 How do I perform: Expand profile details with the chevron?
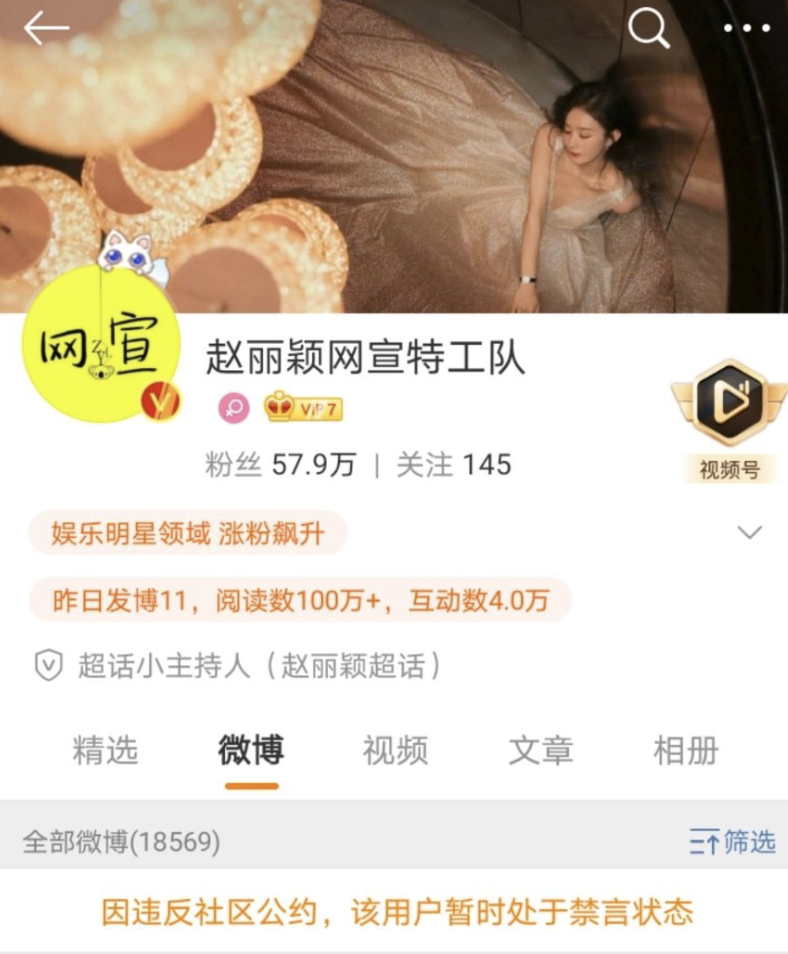(749, 532)
